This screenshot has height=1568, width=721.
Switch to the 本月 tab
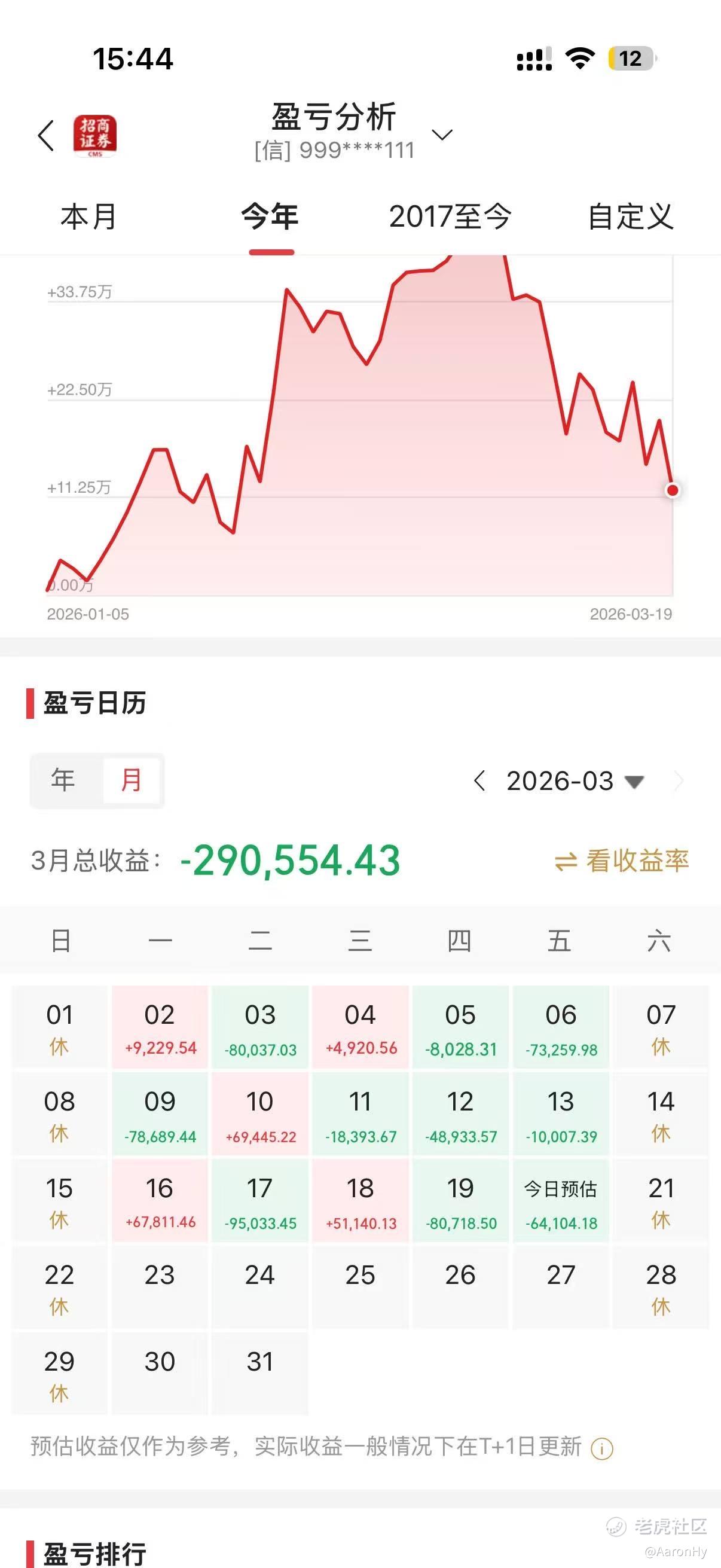pos(89,217)
